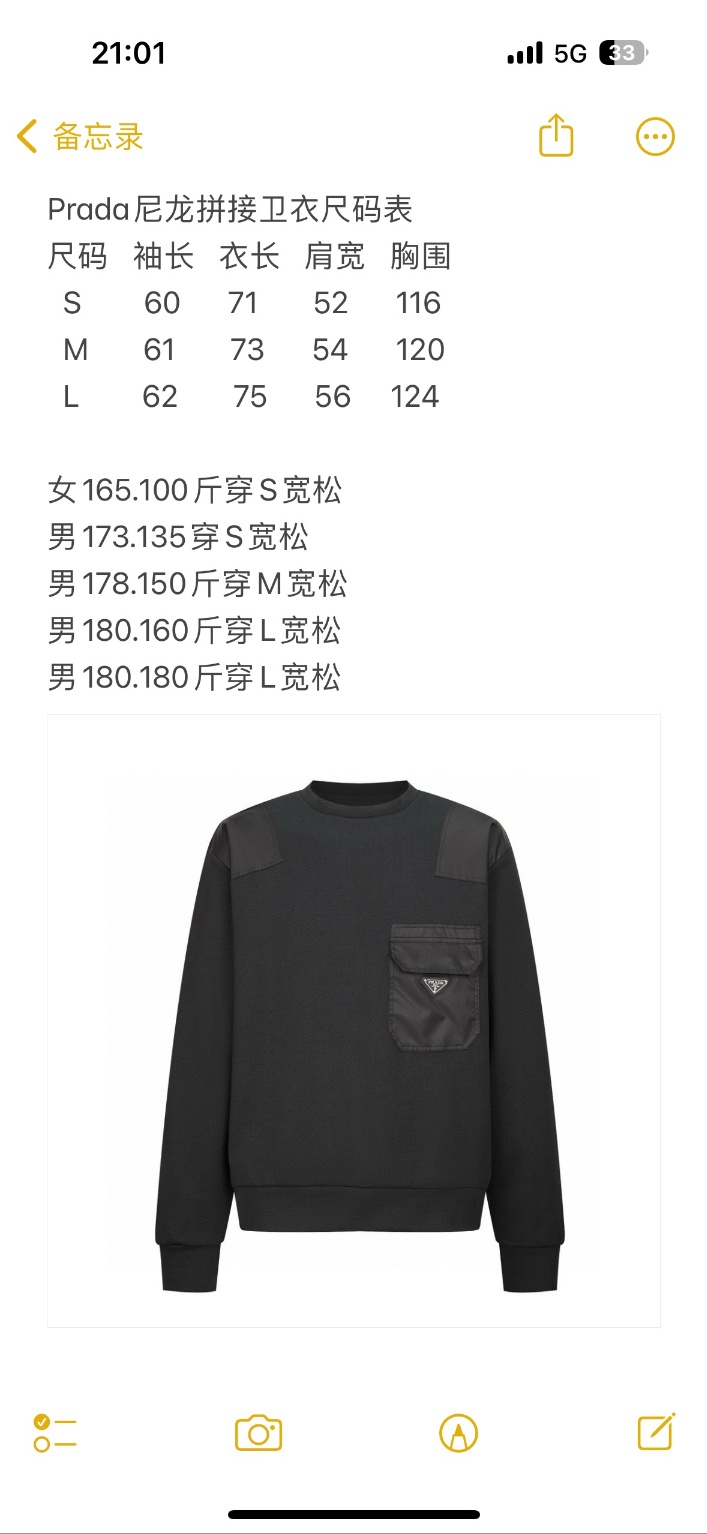Open the camera attachment options
This screenshot has width=707, height=1534.
coord(258,1433)
